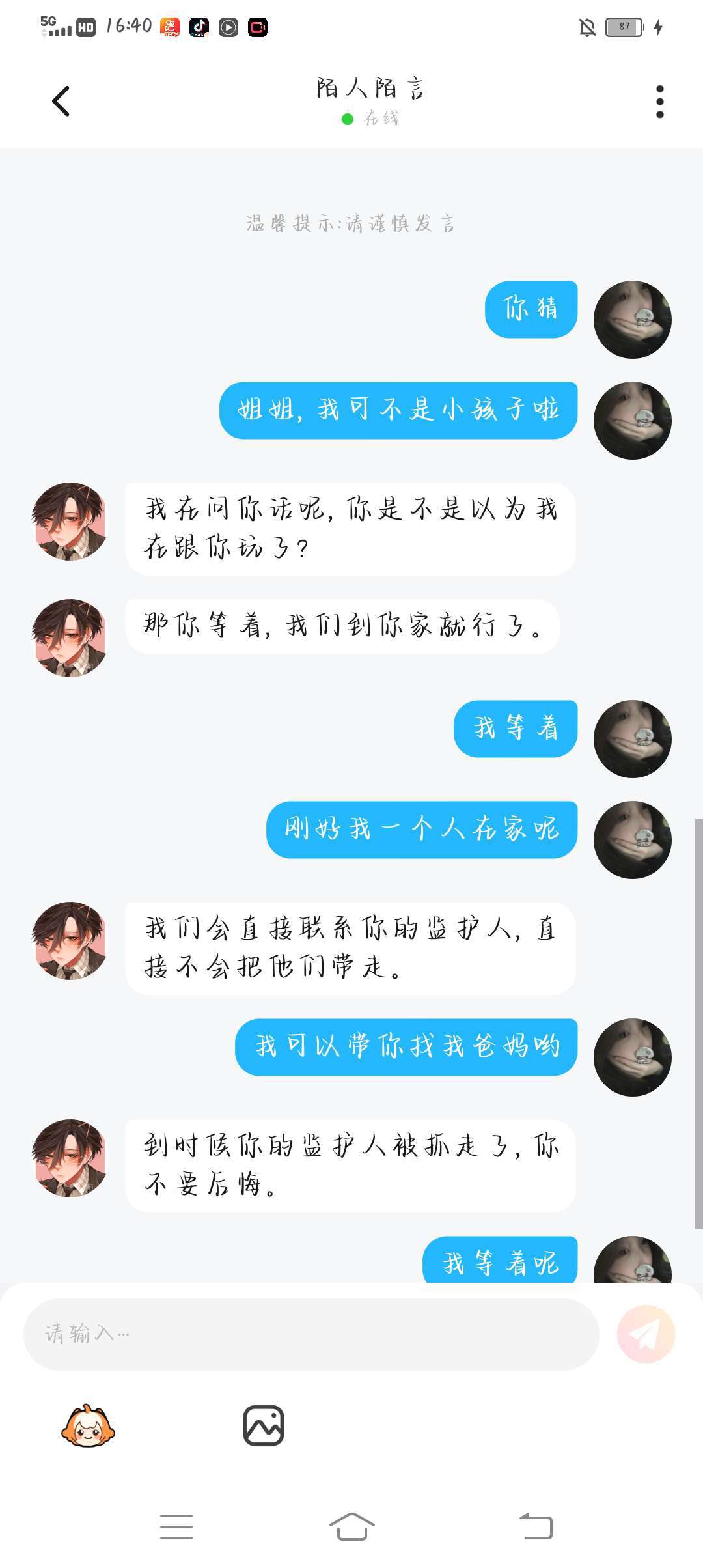Tap the 请输入 message input field
The image size is (703, 1568).
[x=311, y=1334]
